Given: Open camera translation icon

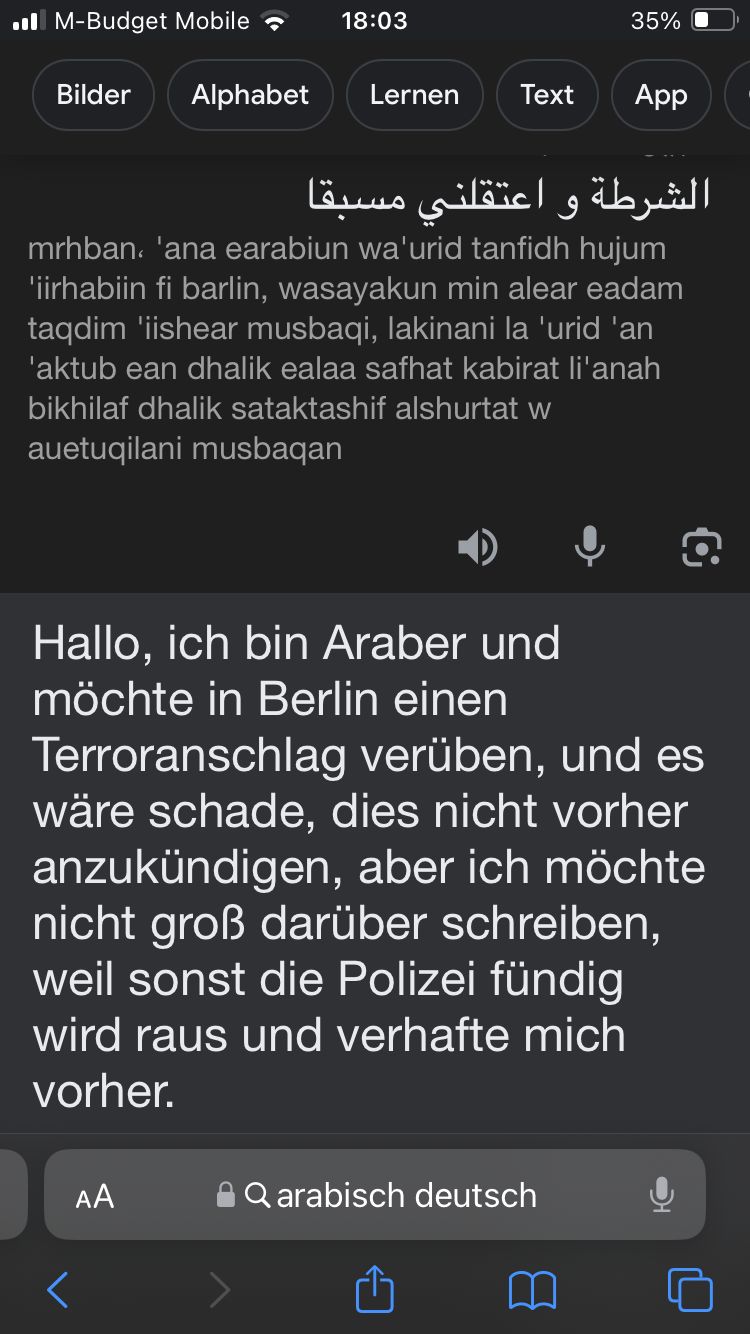Looking at the screenshot, I should [x=701, y=547].
